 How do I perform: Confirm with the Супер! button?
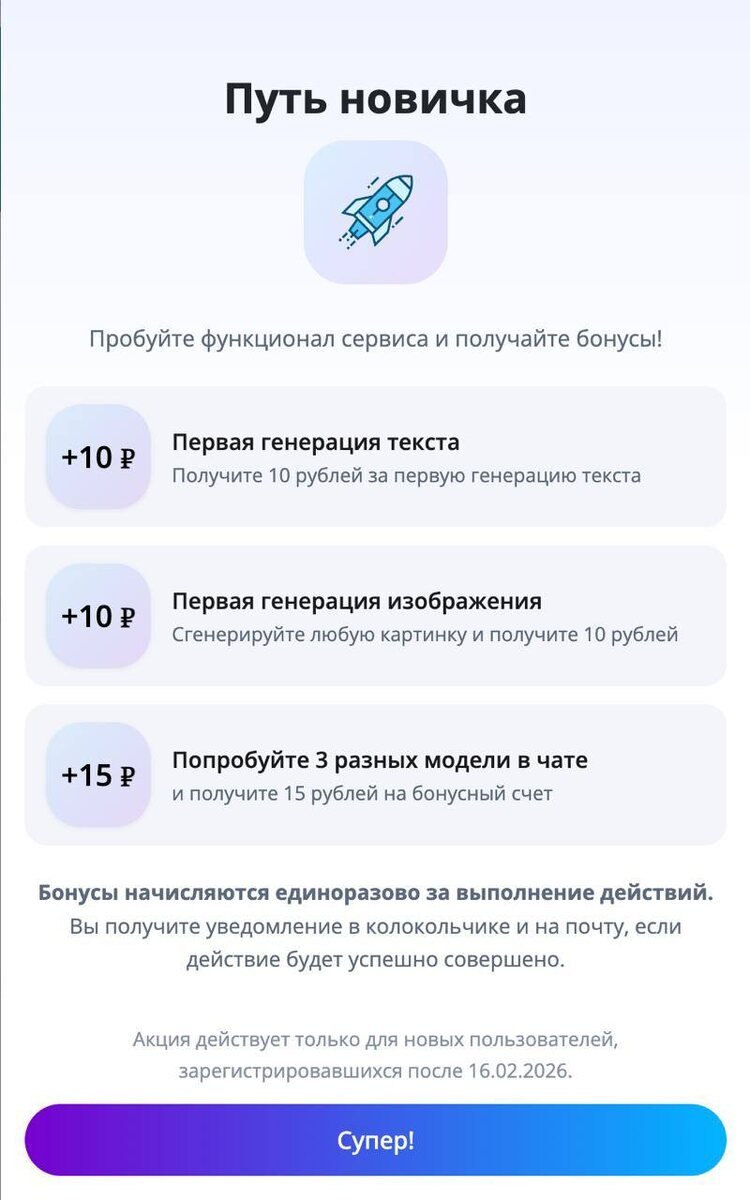click(x=375, y=1140)
